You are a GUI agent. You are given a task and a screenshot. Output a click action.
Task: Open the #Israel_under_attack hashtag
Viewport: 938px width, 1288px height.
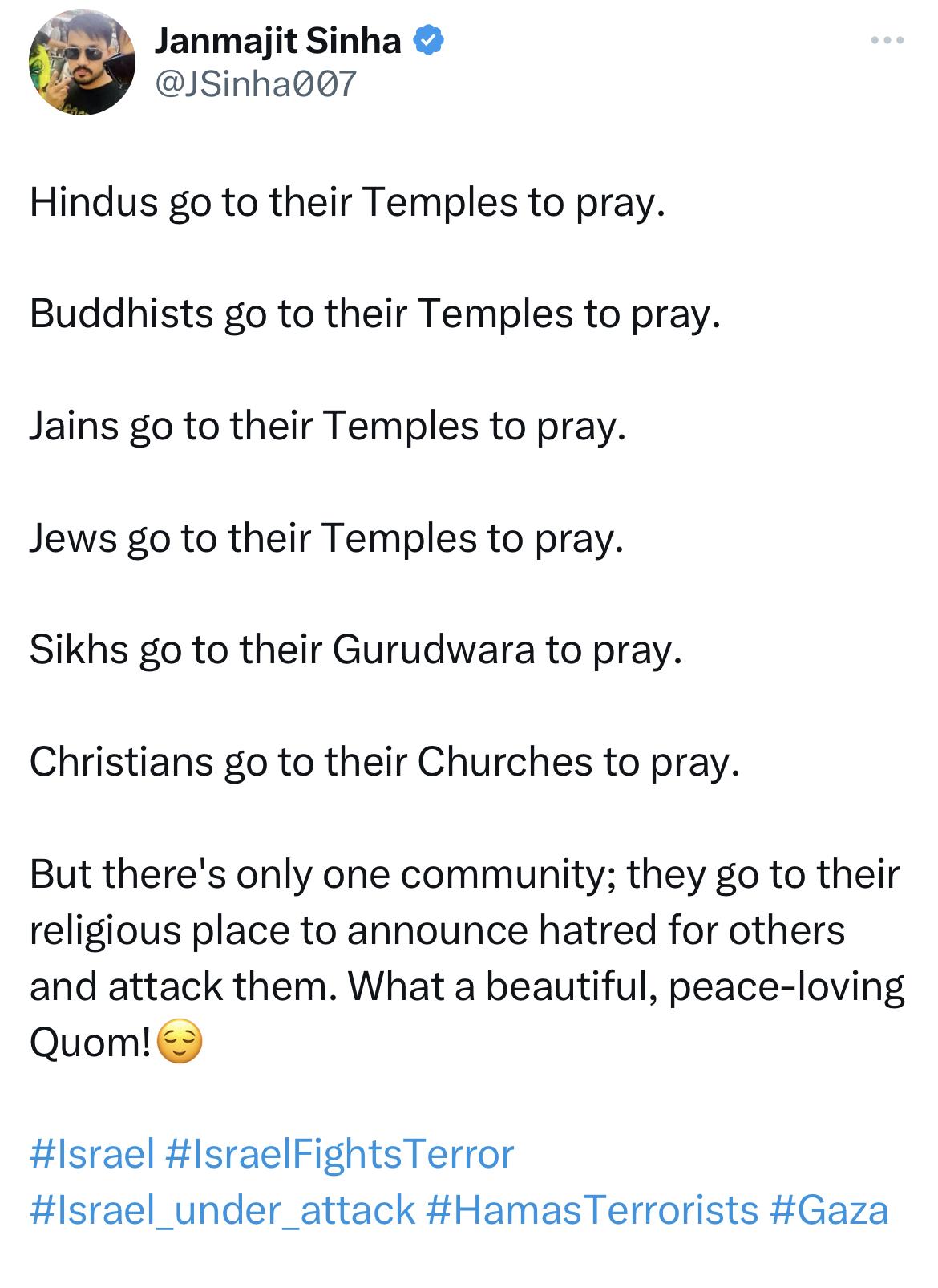223,1211
